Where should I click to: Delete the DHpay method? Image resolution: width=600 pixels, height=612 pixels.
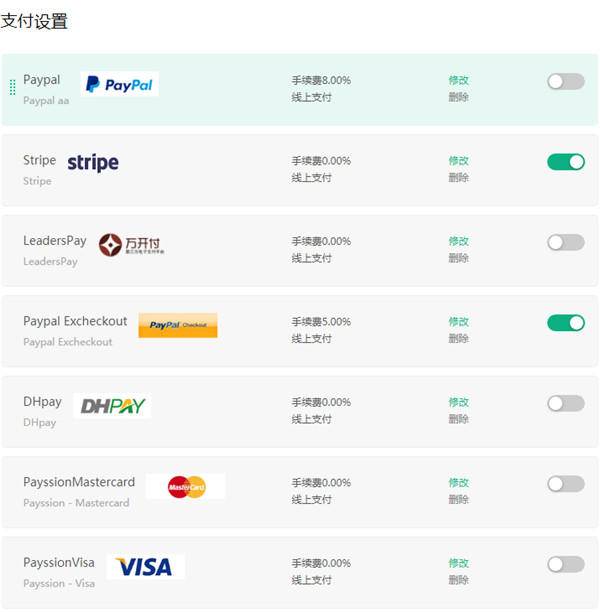[458, 419]
